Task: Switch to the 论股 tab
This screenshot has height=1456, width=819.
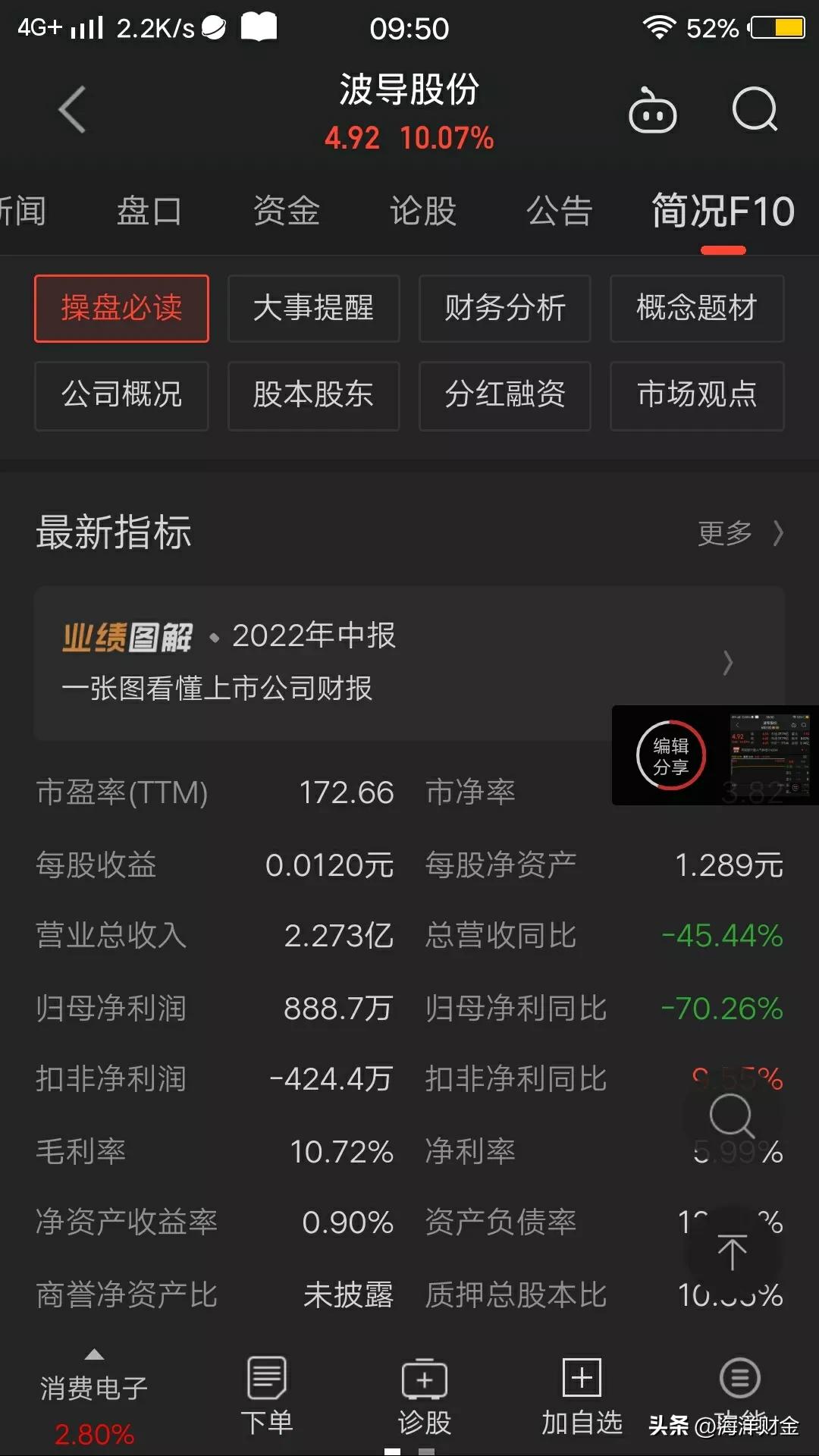Action: point(422,212)
